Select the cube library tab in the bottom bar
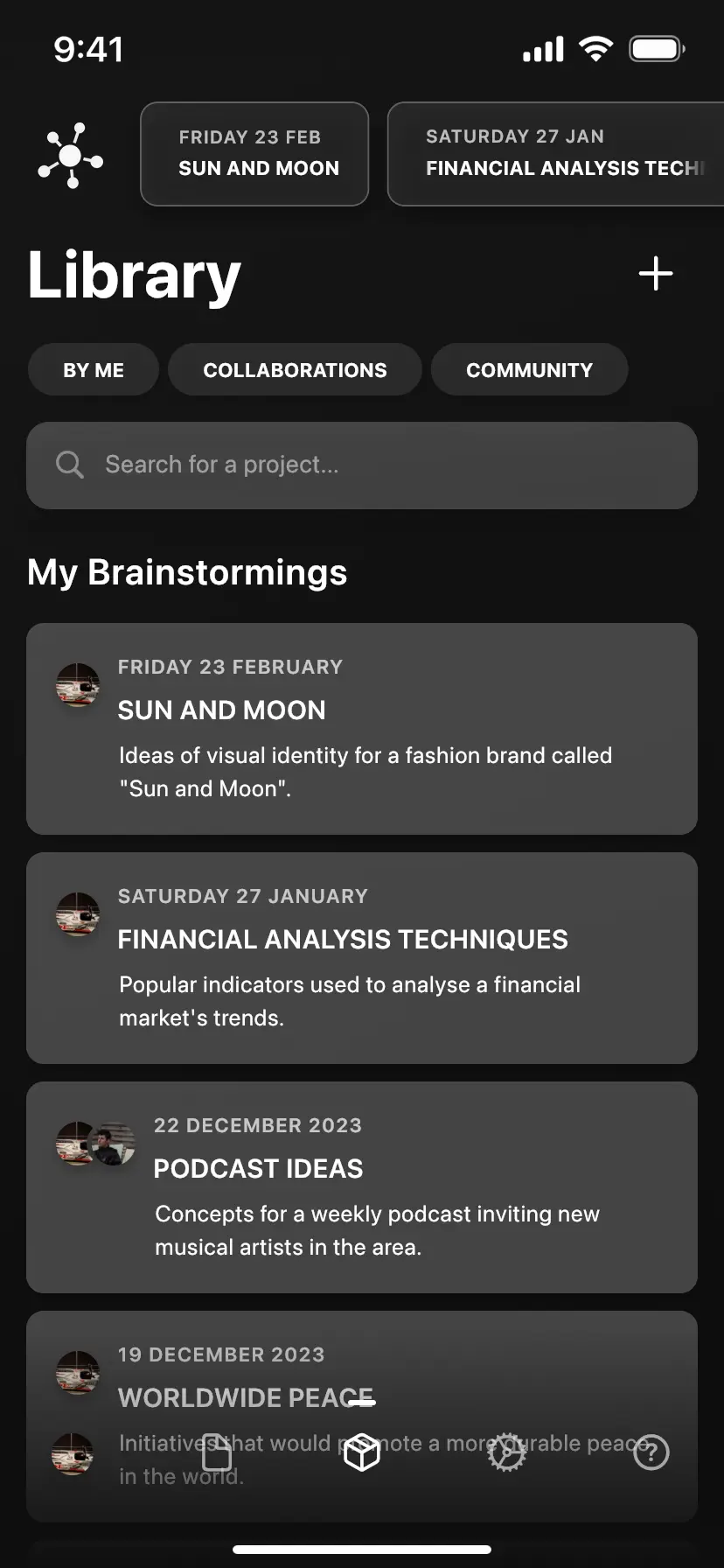 (x=362, y=1453)
